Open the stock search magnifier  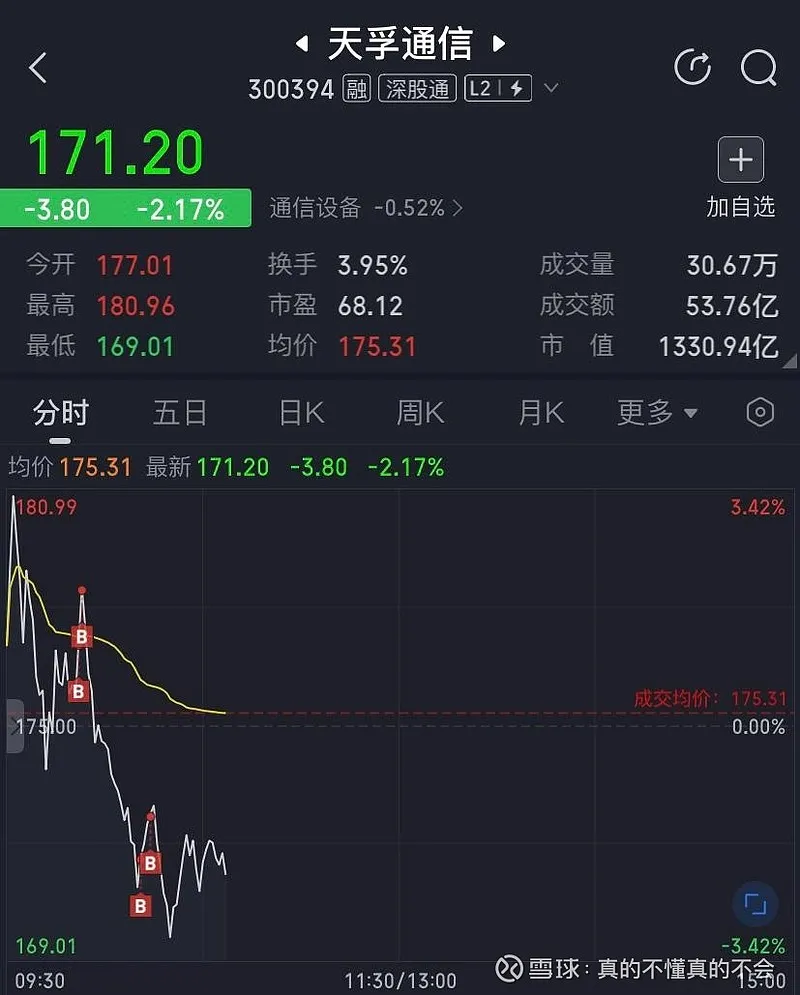[x=758, y=68]
